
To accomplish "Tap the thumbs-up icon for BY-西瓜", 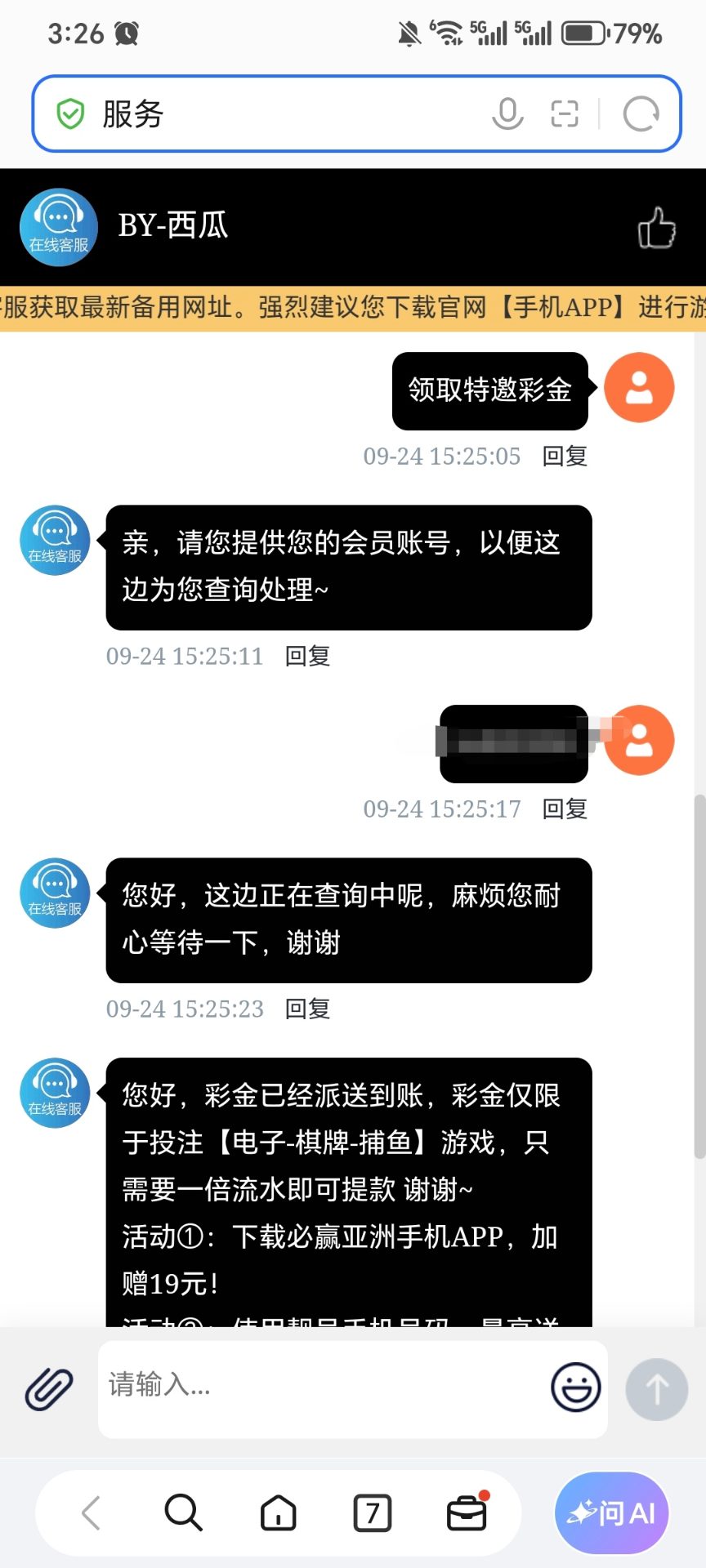I will (657, 227).
